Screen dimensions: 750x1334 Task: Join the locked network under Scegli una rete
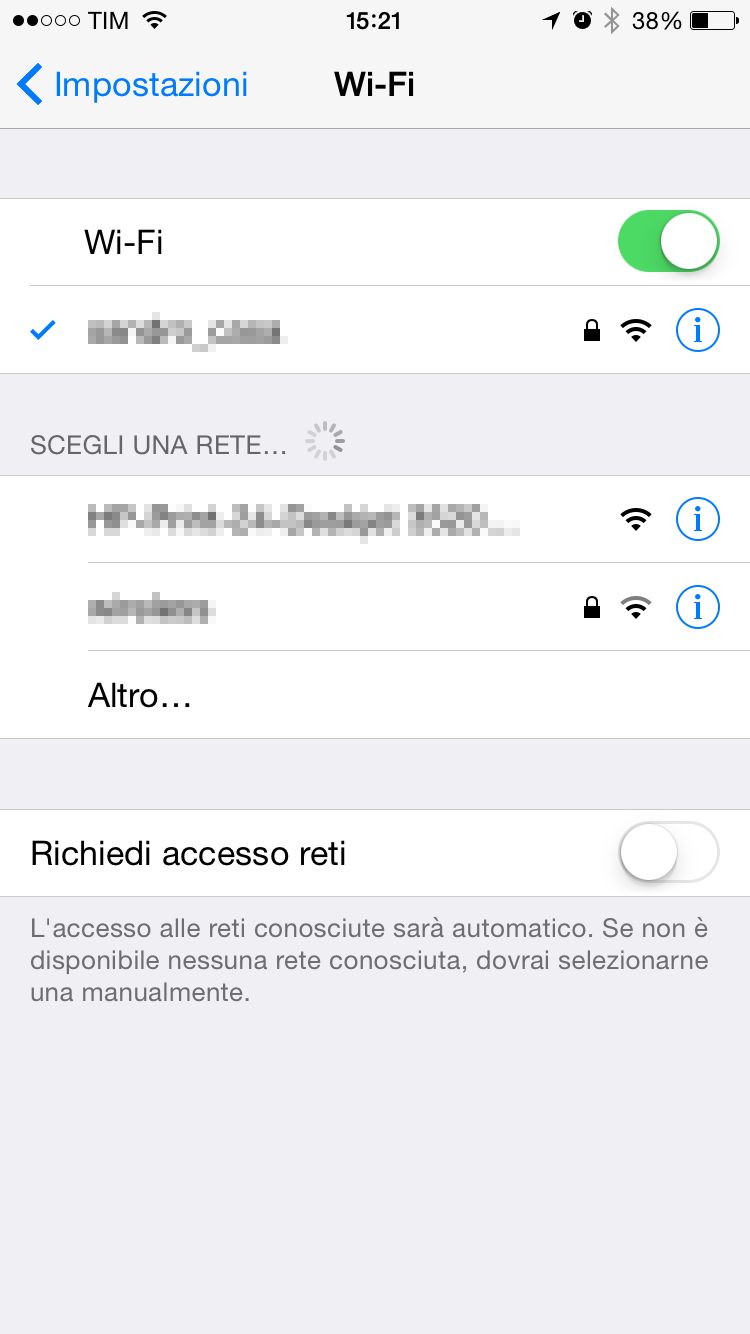click(x=375, y=607)
